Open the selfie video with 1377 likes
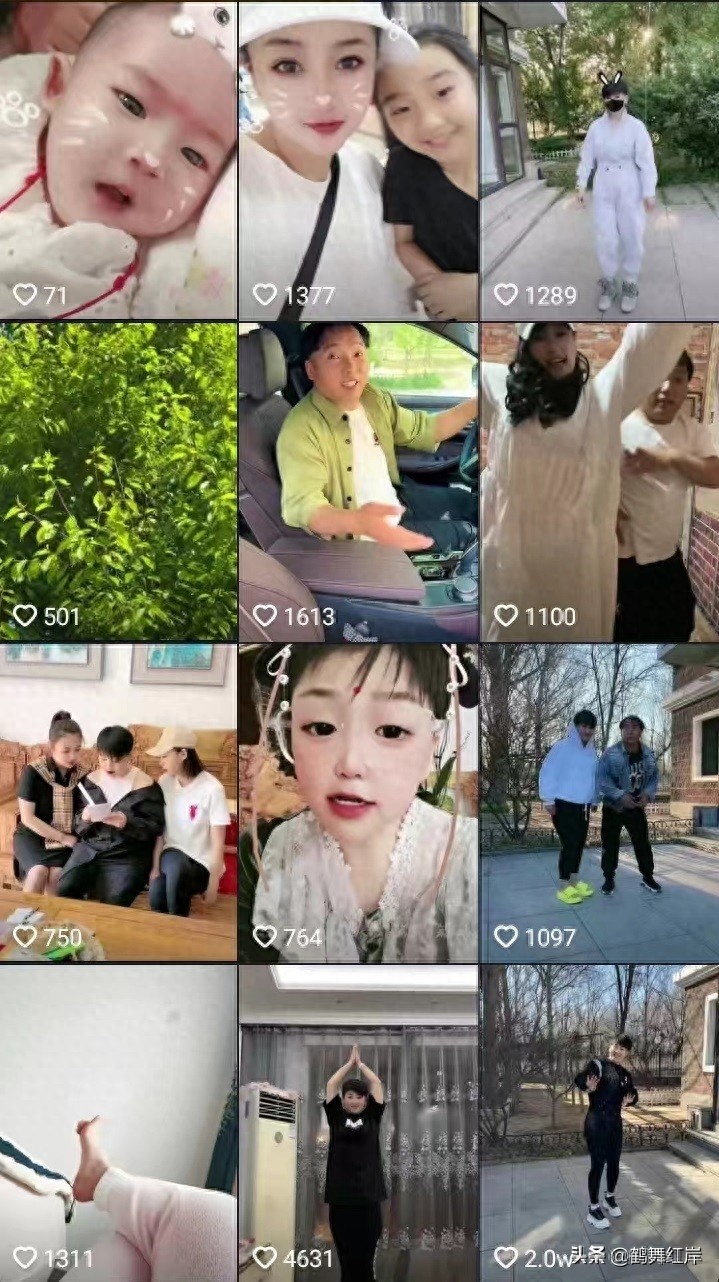The height and width of the screenshot is (1282, 719). click(358, 160)
